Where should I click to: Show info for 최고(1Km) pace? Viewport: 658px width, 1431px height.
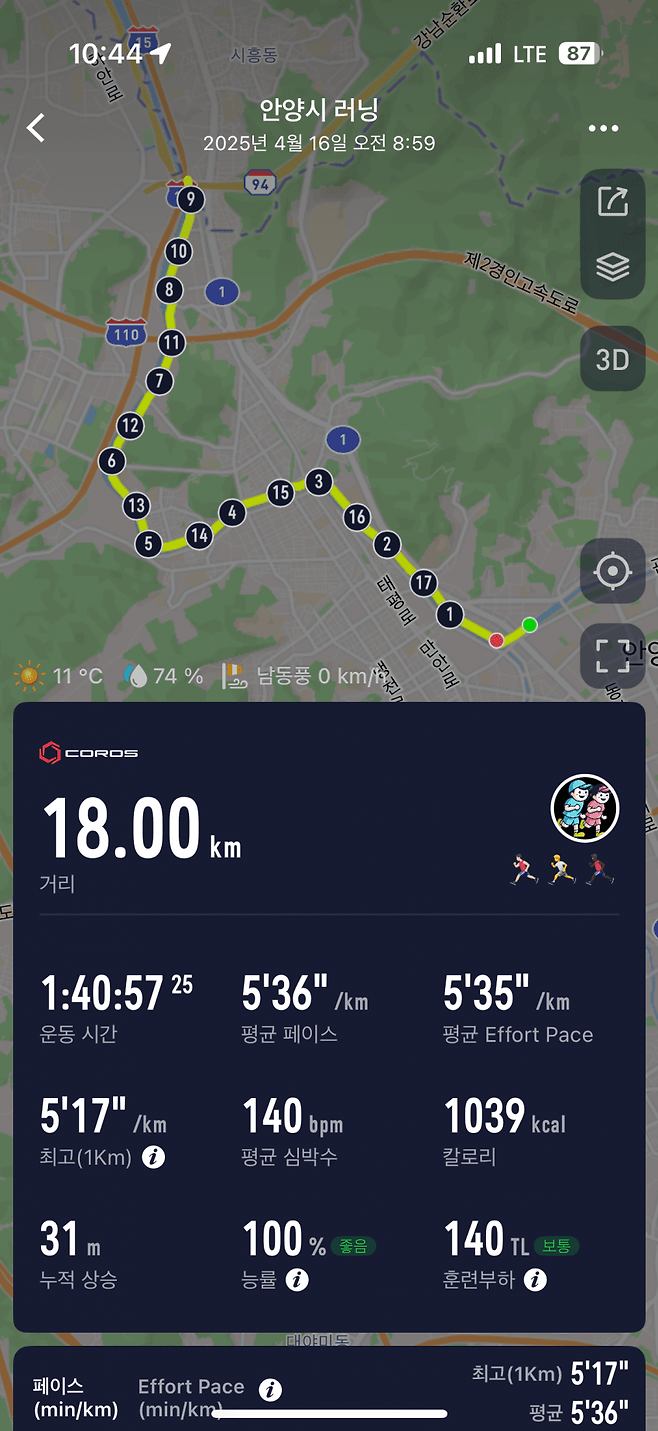[153, 1158]
